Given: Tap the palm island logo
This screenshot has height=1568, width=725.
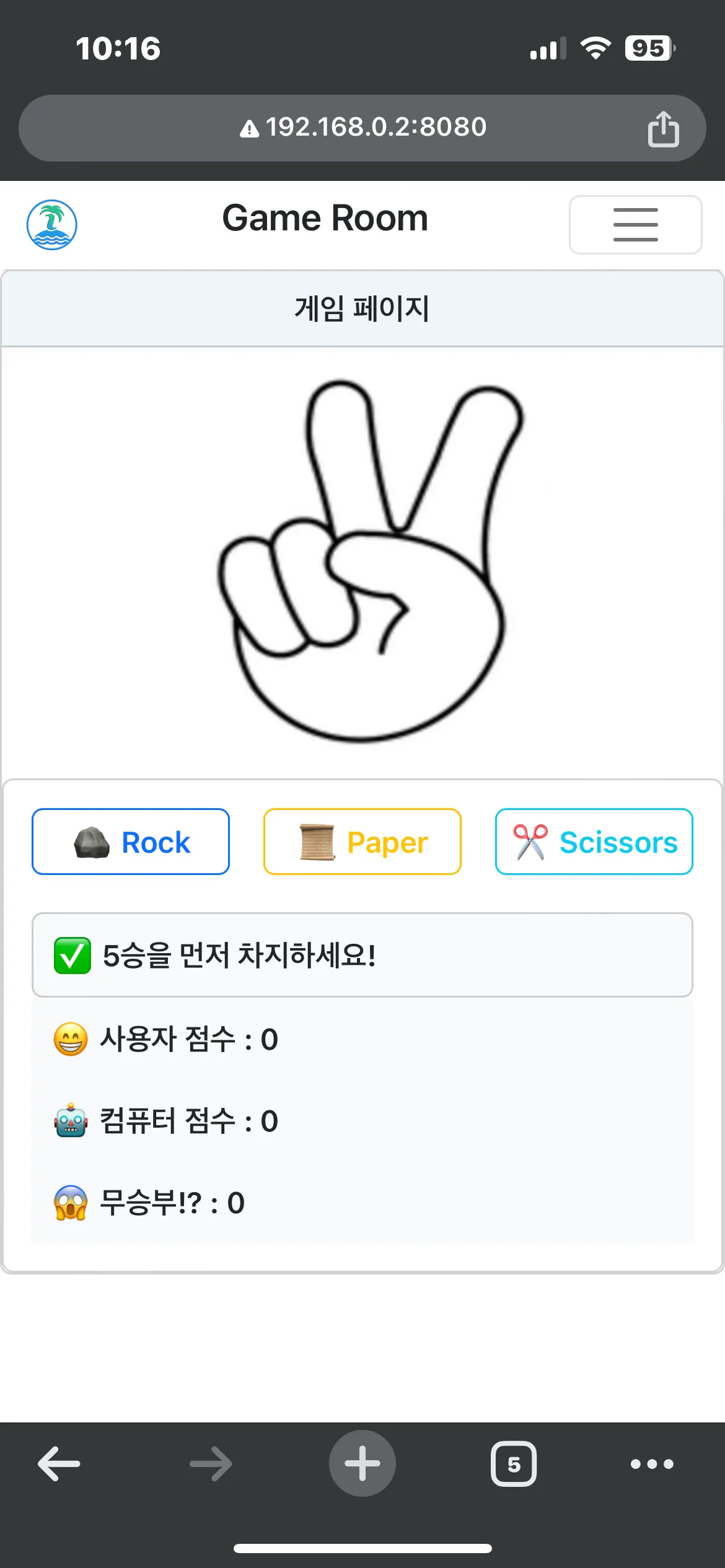Looking at the screenshot, I should (x=52, y=225).
